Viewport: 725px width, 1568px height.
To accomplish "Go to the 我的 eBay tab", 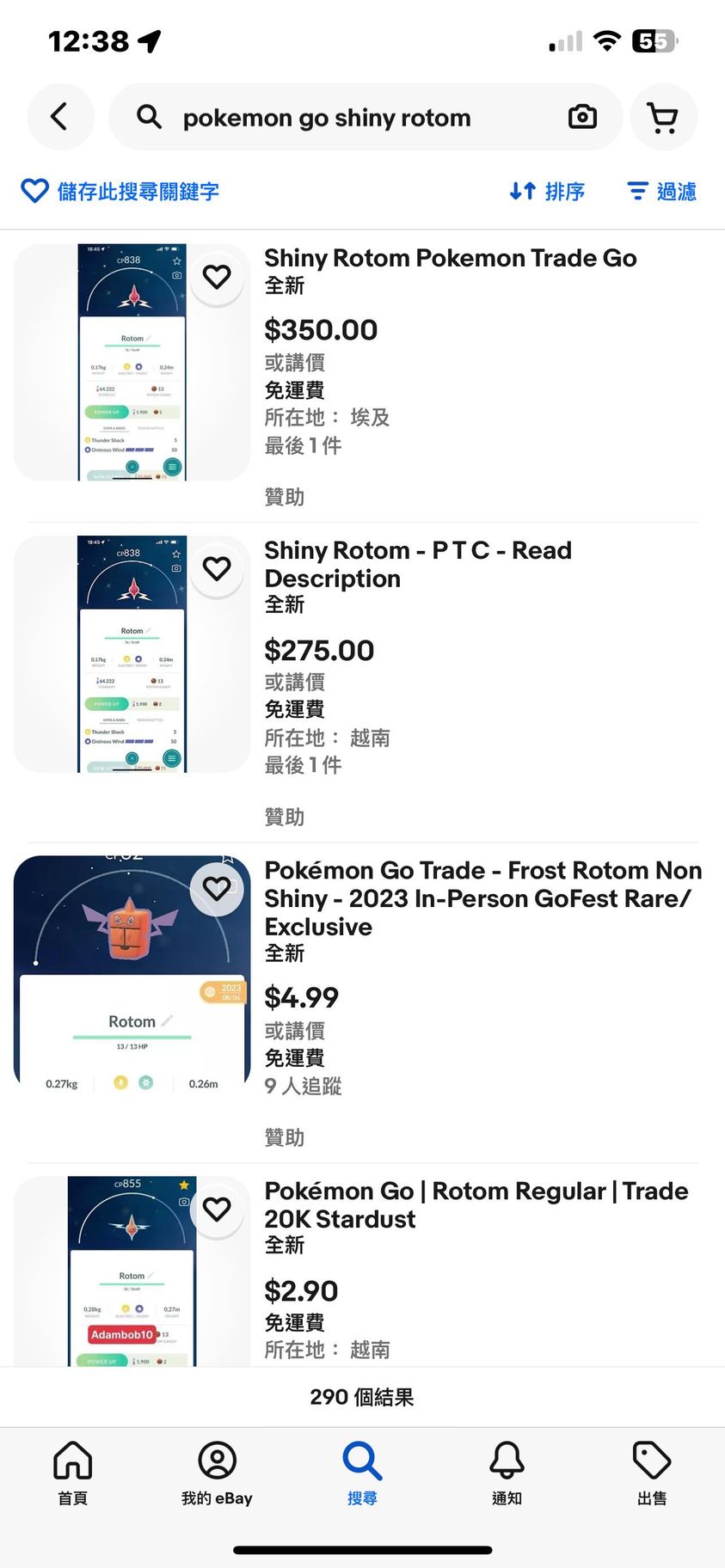I will click(217, 1473).
